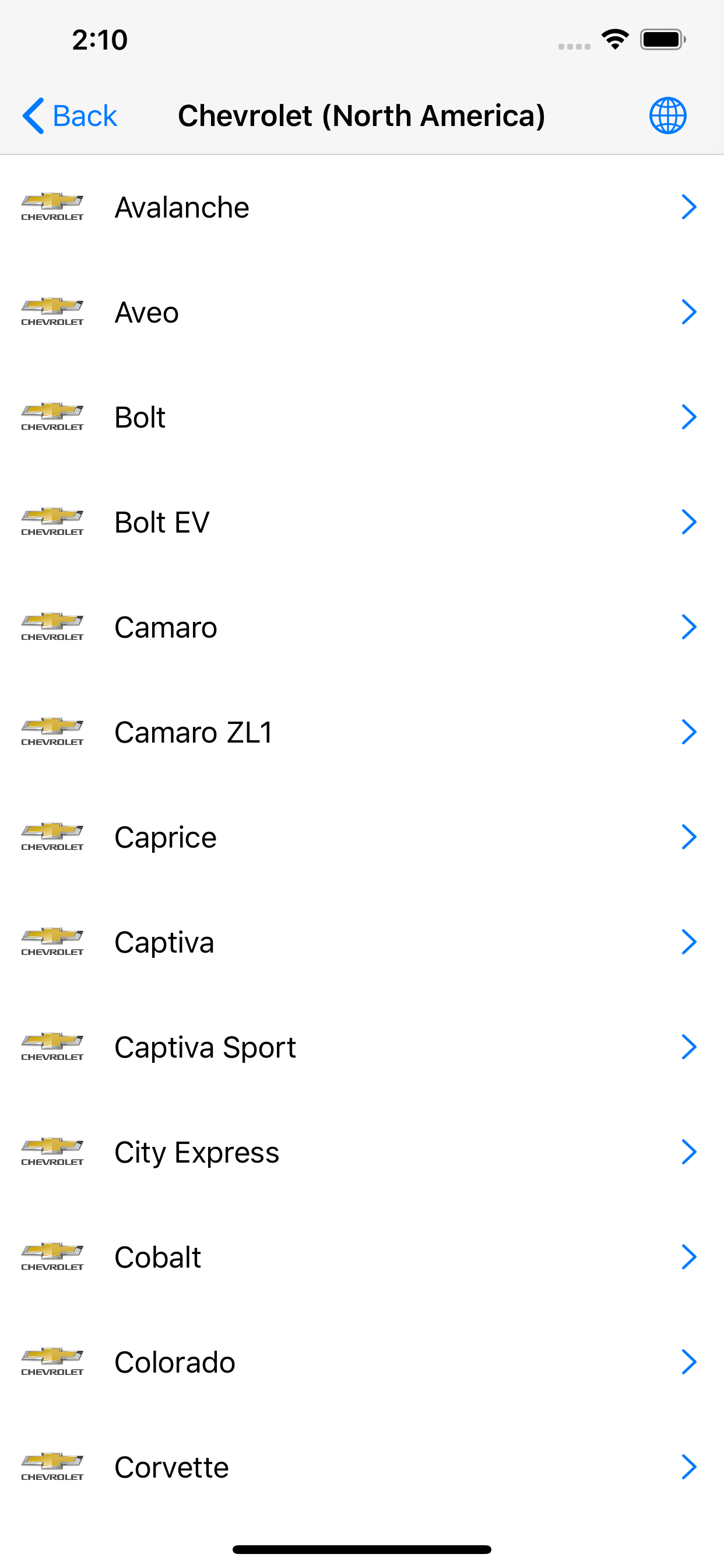Select Camaro ZL1
The image size is (724, 1568).
[362, 732]
